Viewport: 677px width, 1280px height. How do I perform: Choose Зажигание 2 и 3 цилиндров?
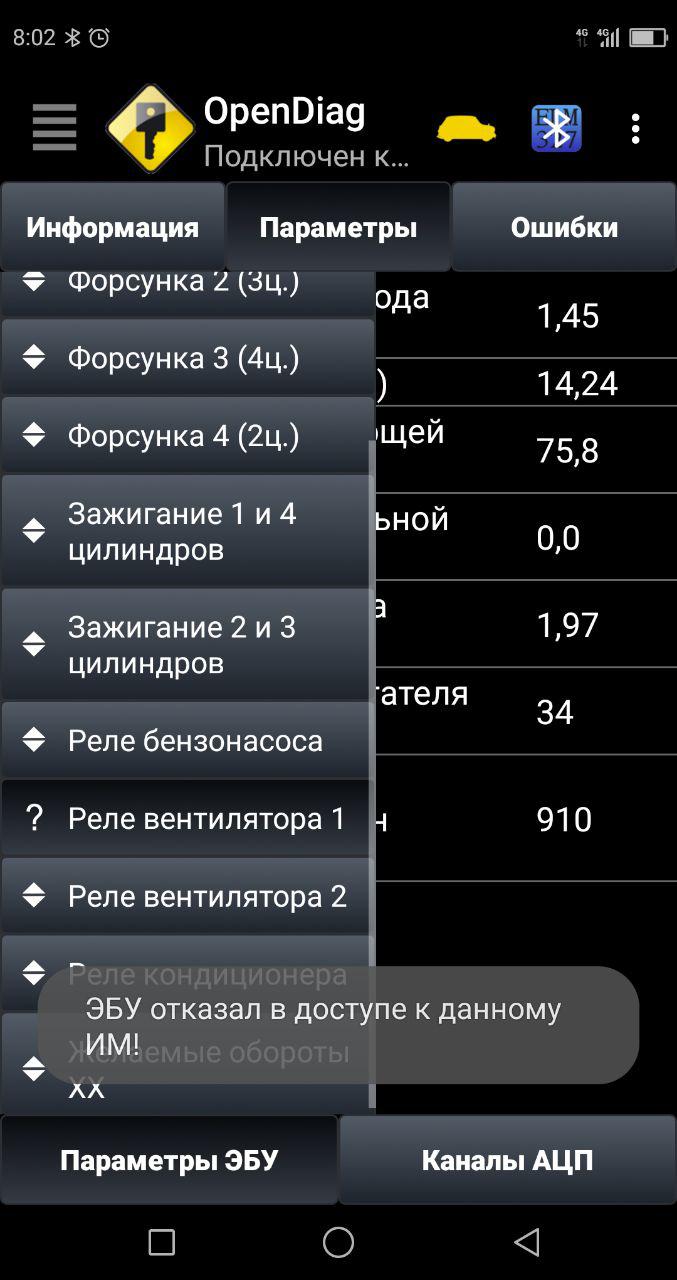click(187, 645)
